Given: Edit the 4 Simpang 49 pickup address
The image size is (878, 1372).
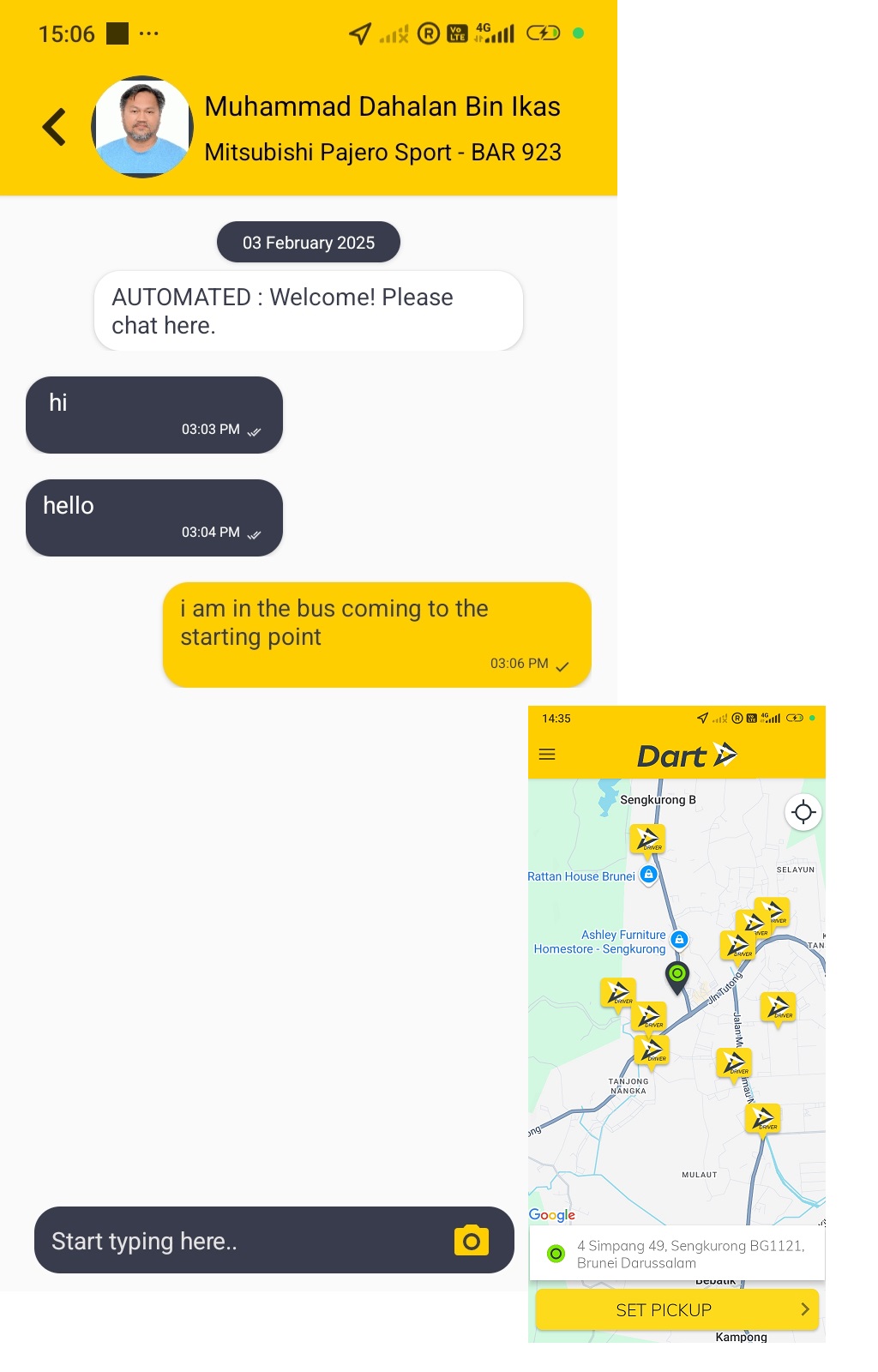Looking at the screenshot, I should point(686,1254).
